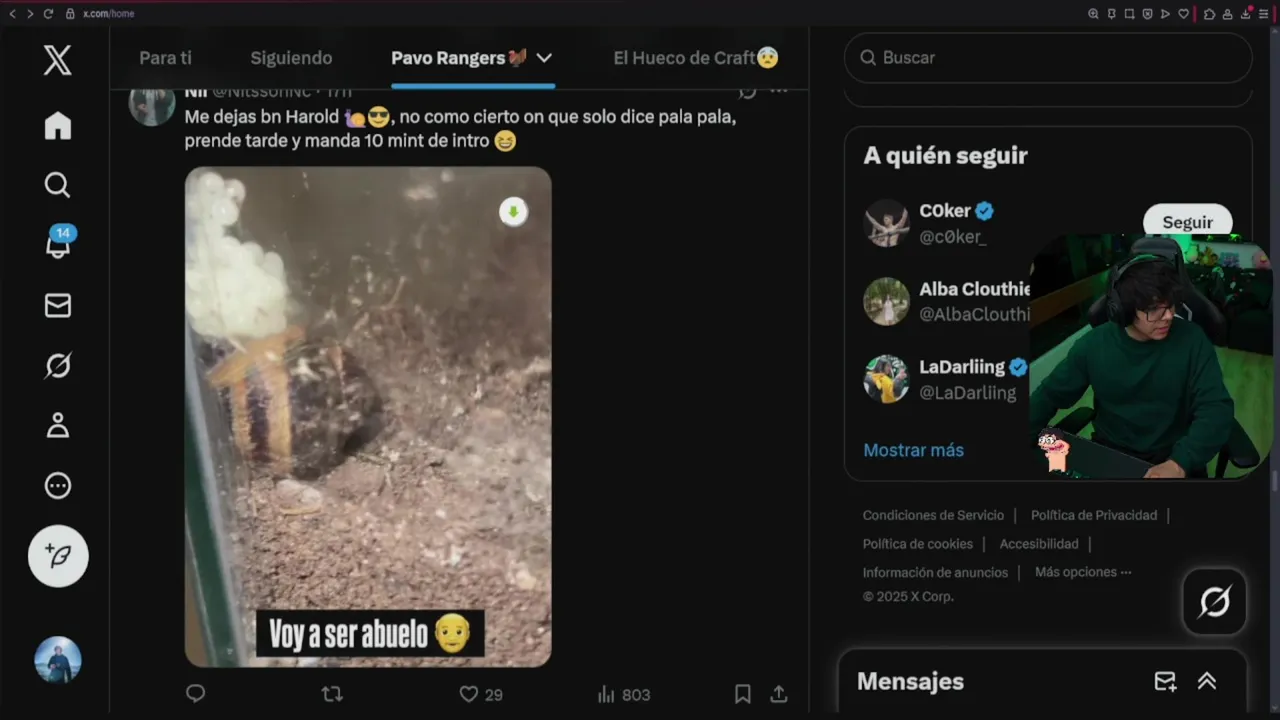Screen dimensions: 1280x720
Task: Open the Messages envelope in sidebar
Action: (57, 305)
